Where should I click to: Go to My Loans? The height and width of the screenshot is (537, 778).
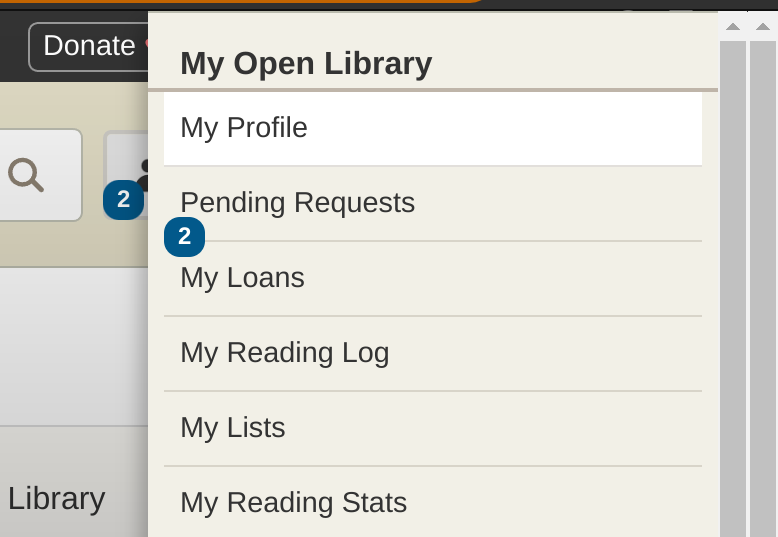[242, 278]
